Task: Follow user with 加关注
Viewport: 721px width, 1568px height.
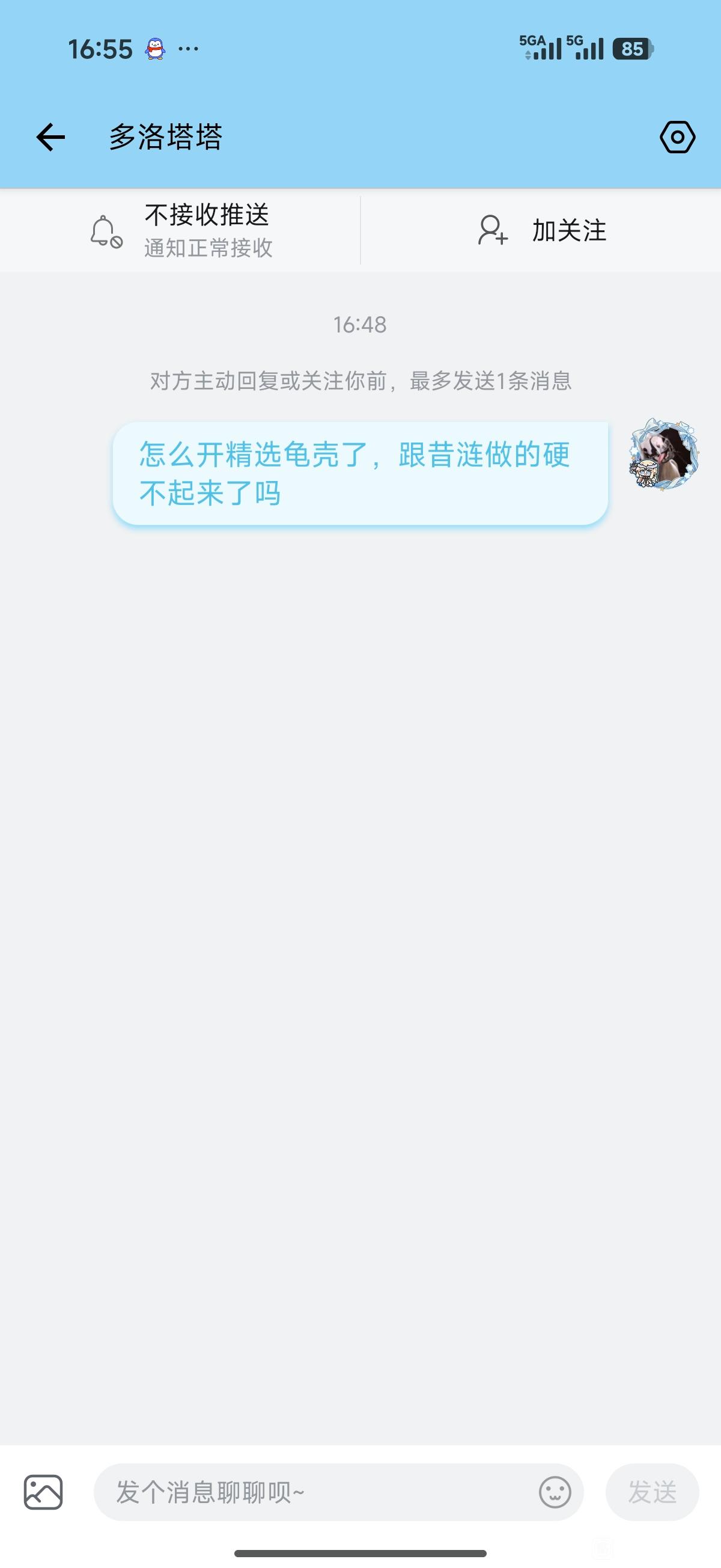Action: (x=541, y=231)
